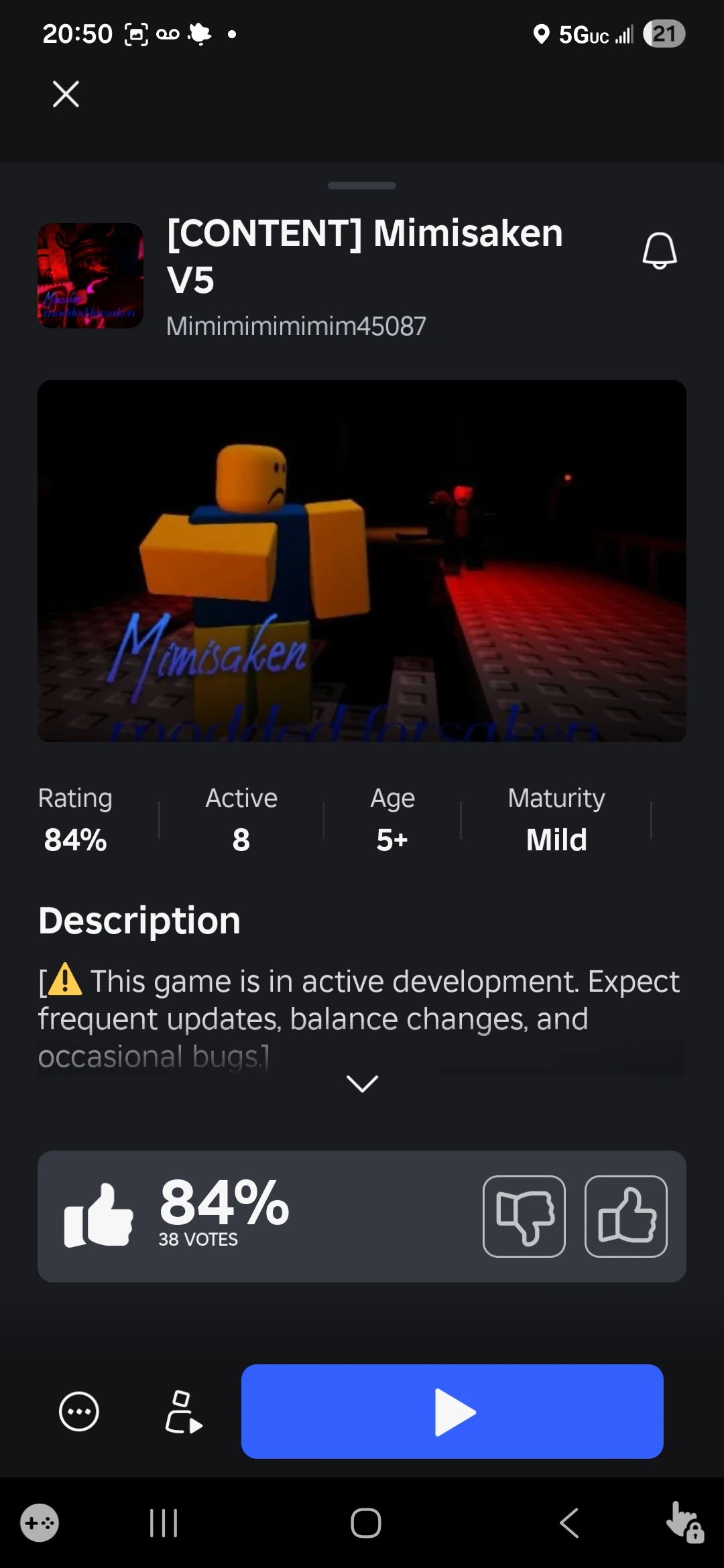Open the Mimisaken game preview image
This screenshot has height=1568, width=724.
[x=362, y=561]
